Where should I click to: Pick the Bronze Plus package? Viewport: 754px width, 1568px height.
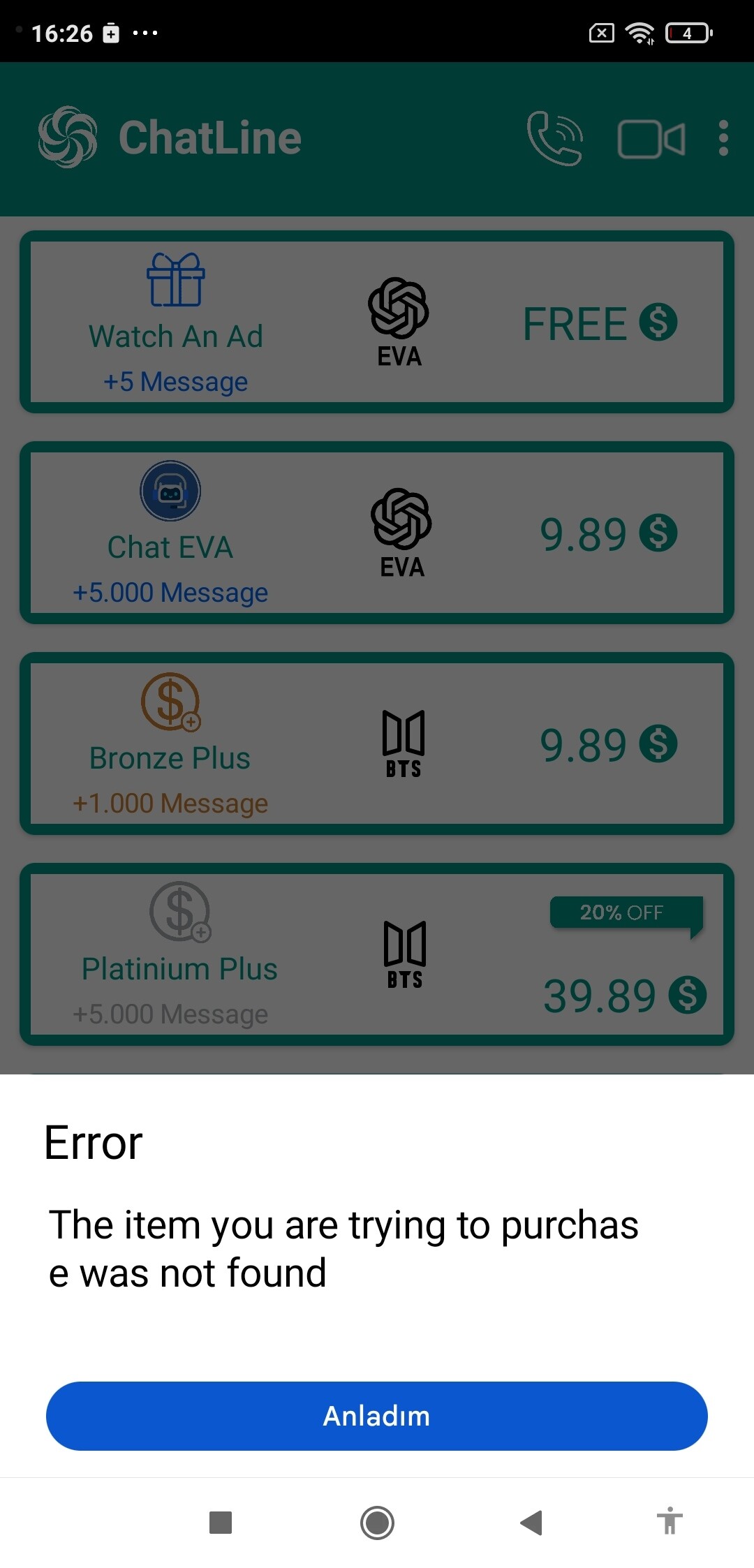tap(377, 744)
